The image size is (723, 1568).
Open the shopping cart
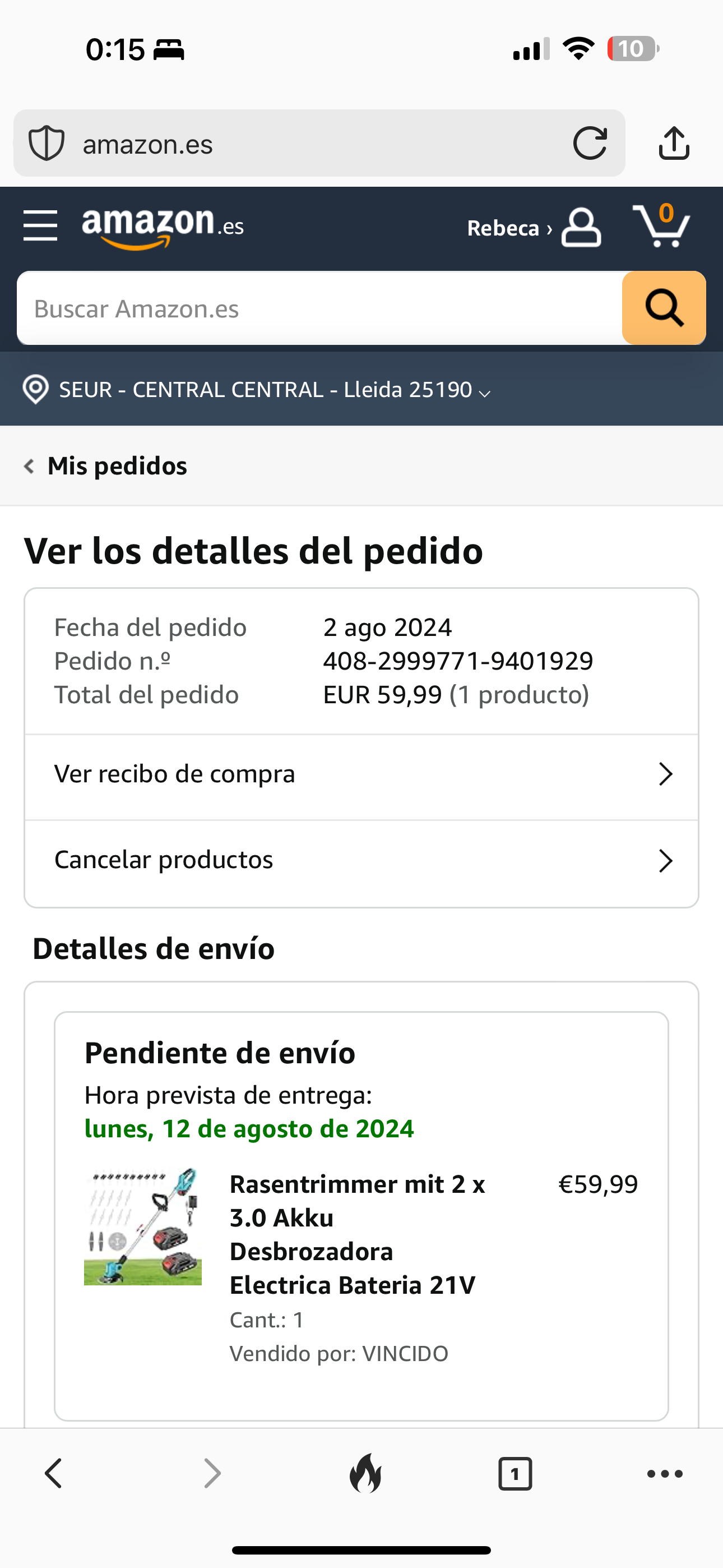pos(661,226)
